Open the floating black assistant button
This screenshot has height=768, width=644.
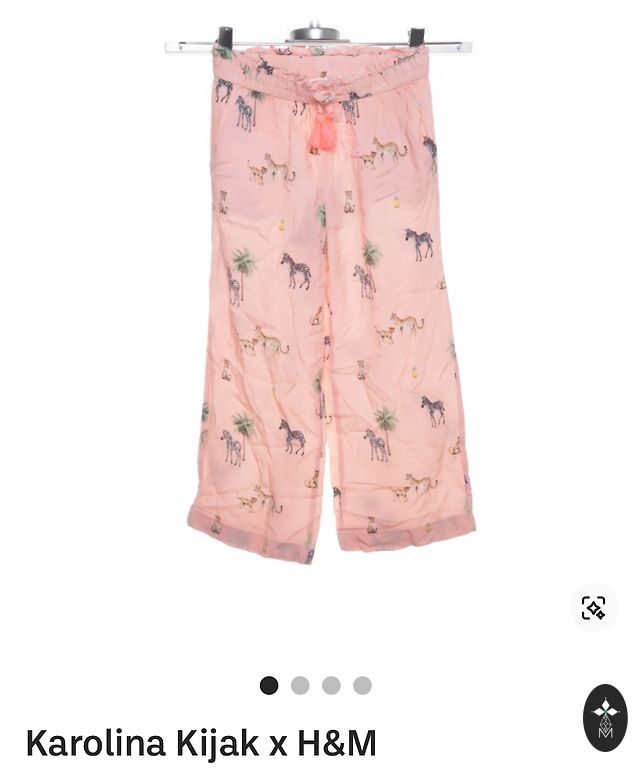[605, 717]
